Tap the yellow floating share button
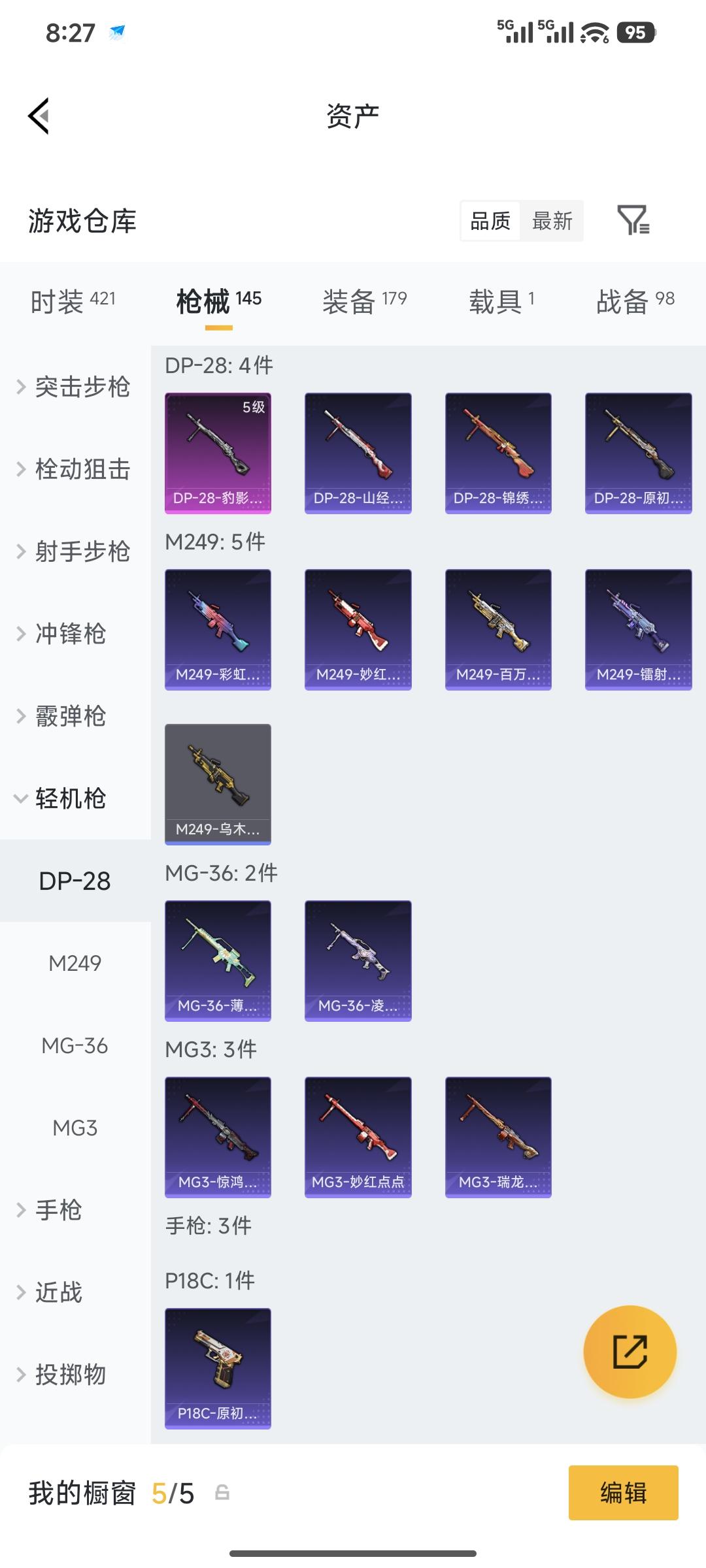706x1568 pixels. [x=630, y=1352]
